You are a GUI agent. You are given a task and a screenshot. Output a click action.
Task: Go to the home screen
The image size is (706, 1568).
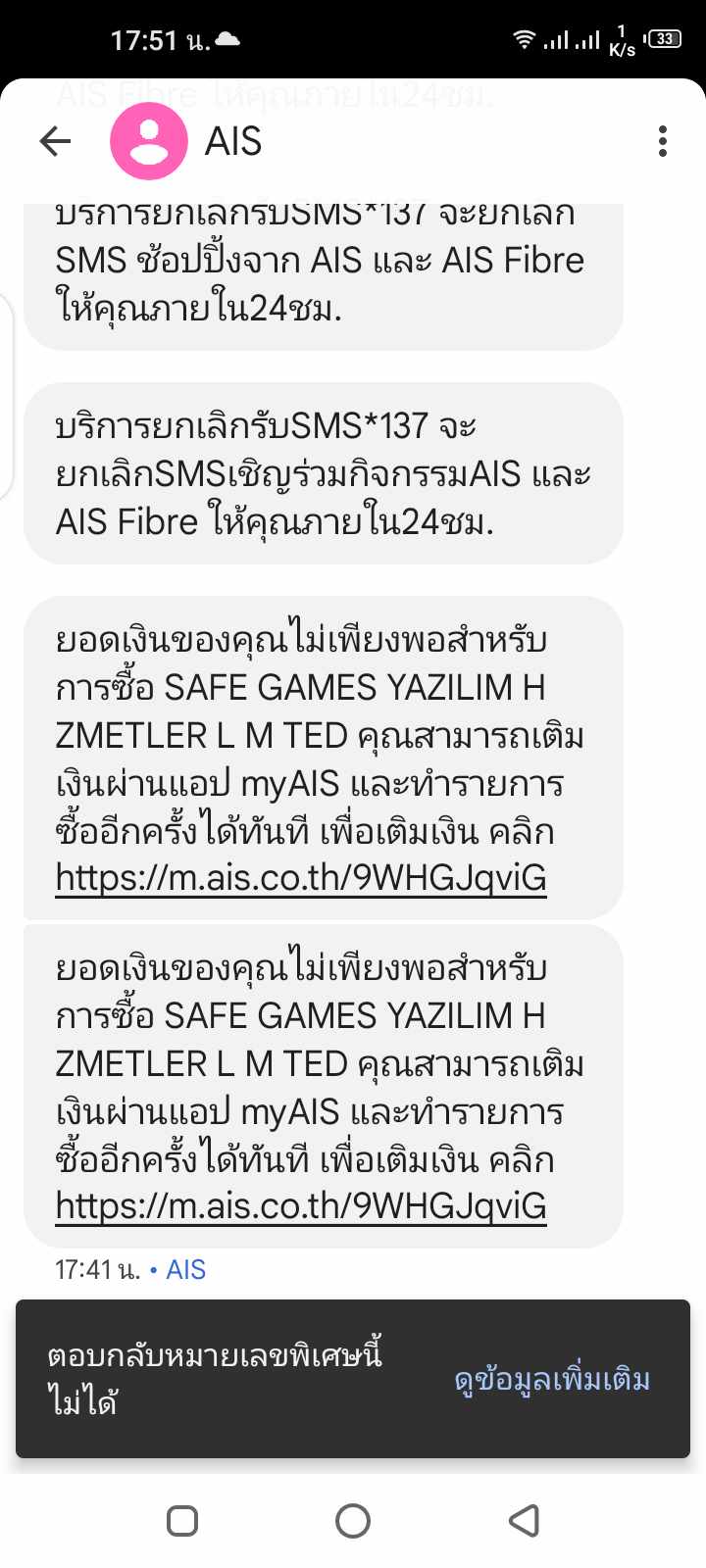[x=353, y=1520]
